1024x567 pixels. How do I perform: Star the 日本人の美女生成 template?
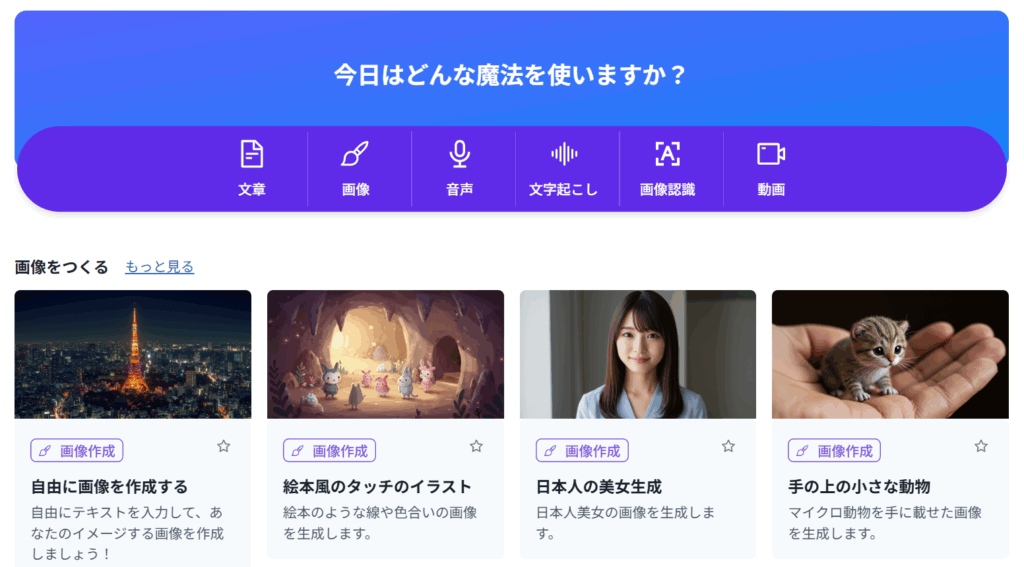pyautogui.click(x=728, y=446)
